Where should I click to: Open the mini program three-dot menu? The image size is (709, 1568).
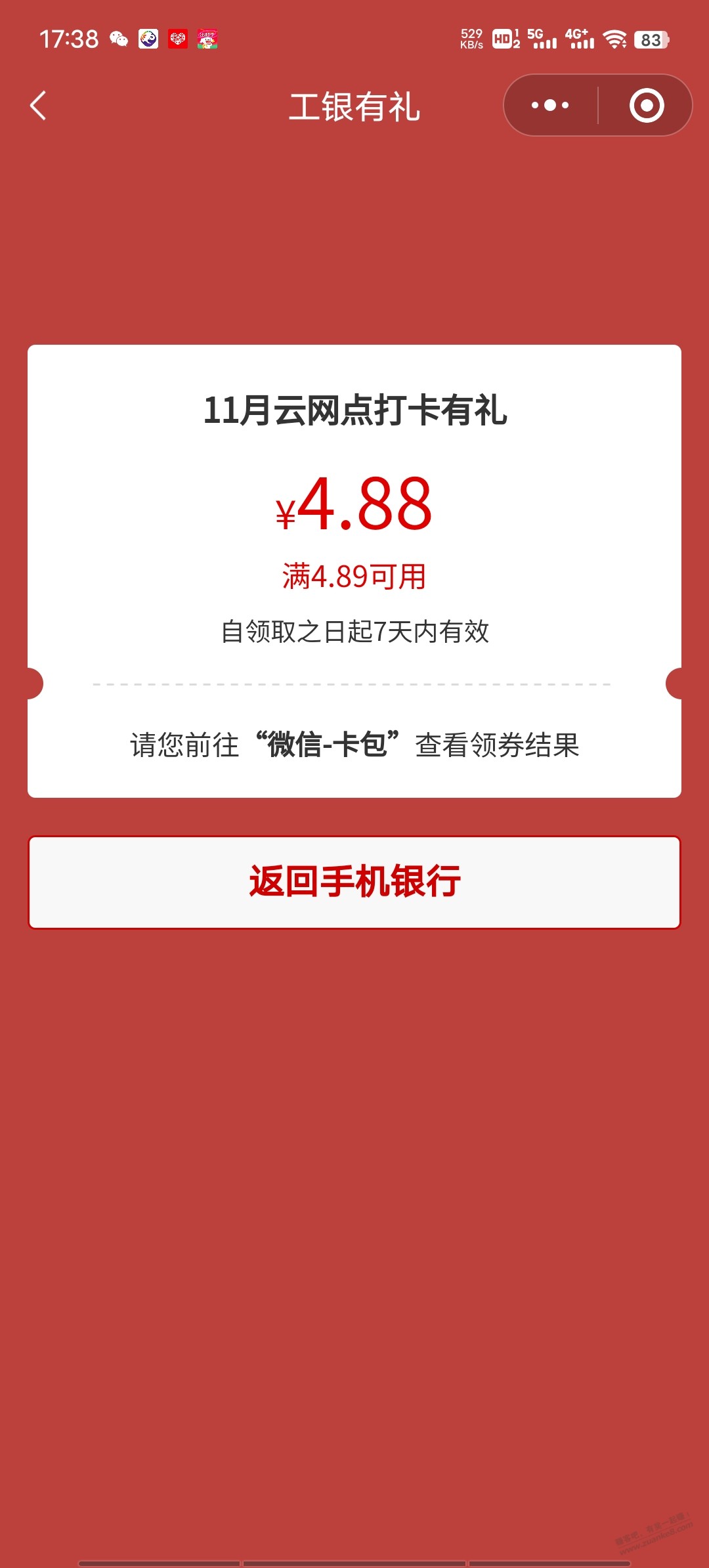(x=550, y=105)
